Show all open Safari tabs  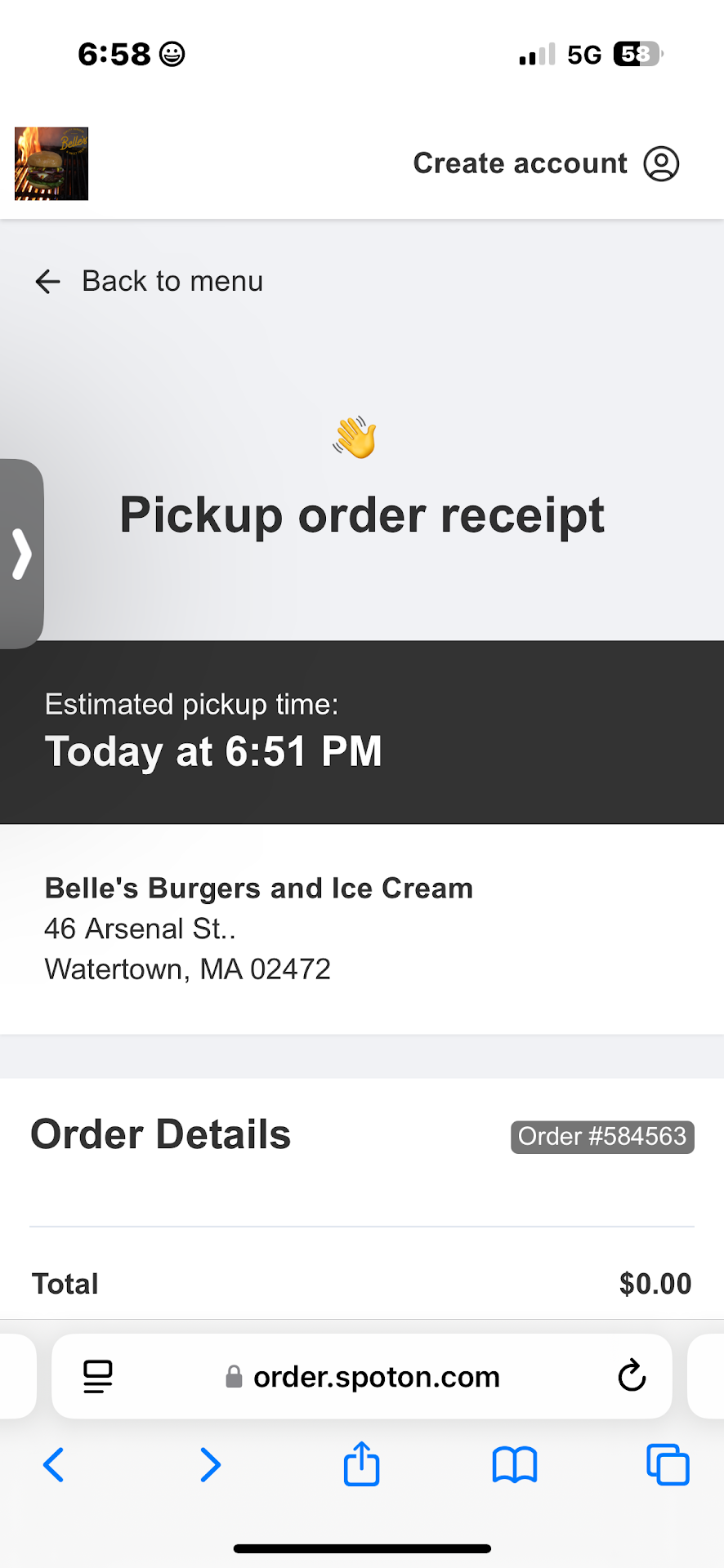(x=667, y=1464)
